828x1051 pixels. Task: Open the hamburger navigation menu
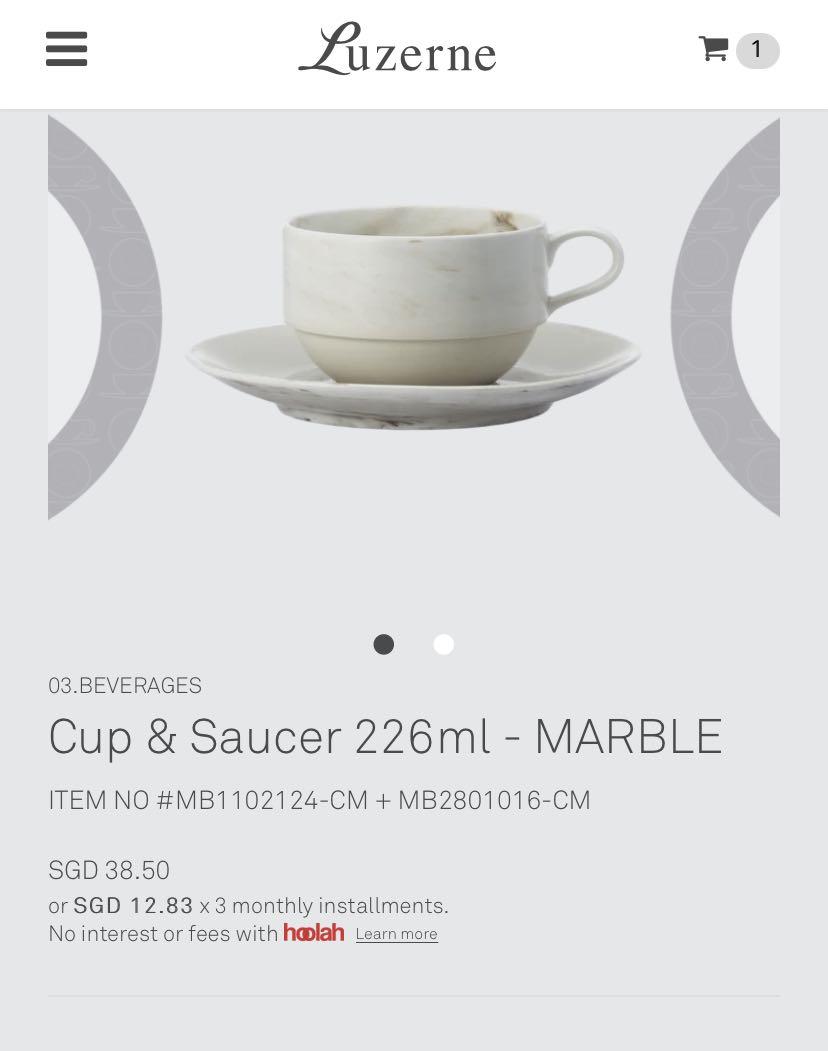(66, 49)
